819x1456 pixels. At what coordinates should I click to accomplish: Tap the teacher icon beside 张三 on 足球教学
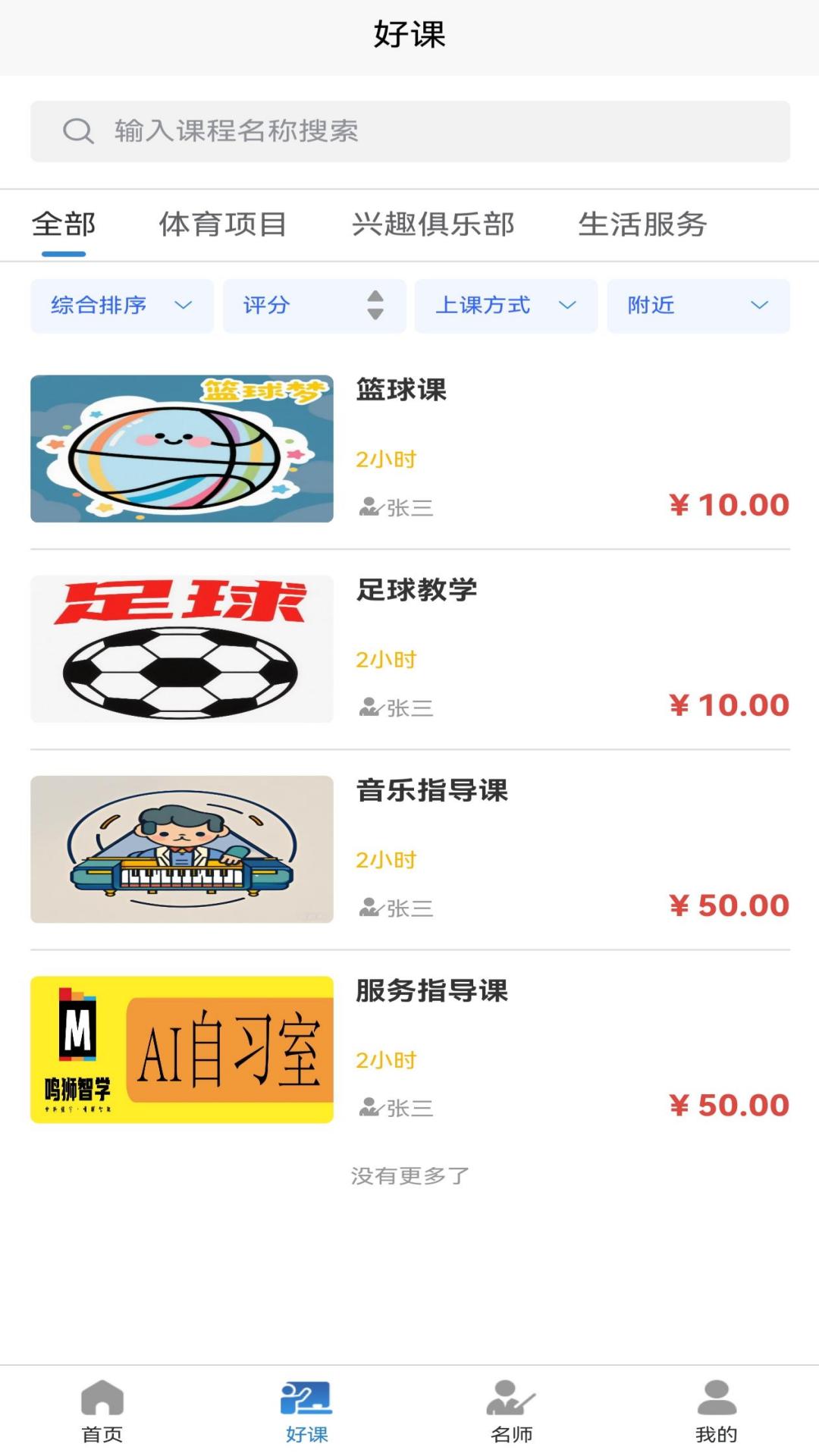pyautogui.click(x=371, y=707)
